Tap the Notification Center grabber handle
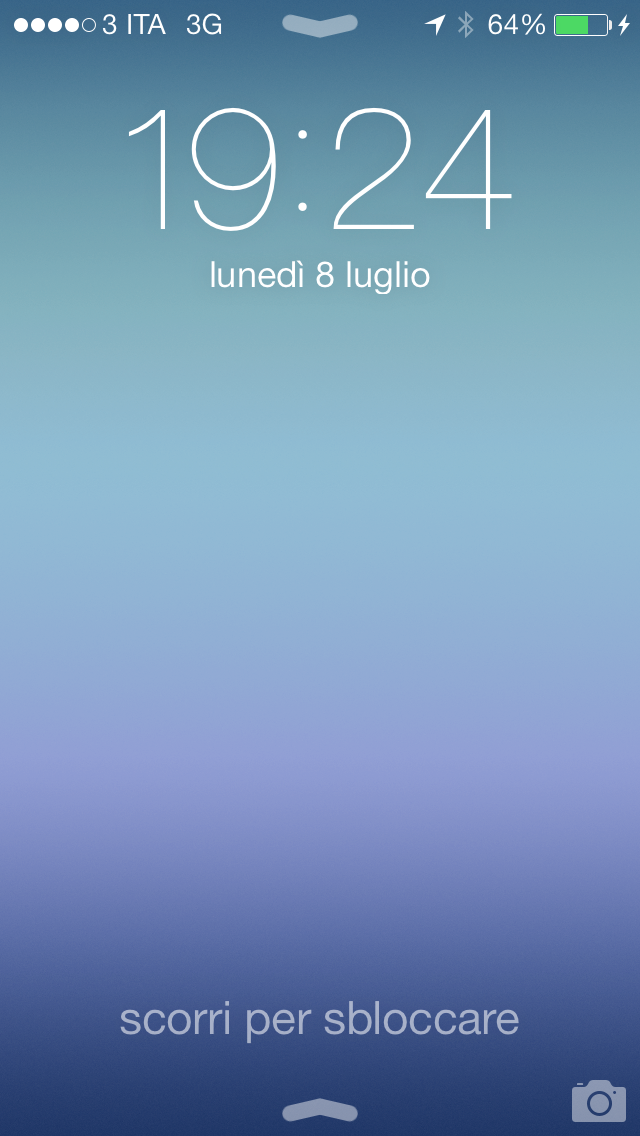The image size is (640, 1136). point(320,25)
